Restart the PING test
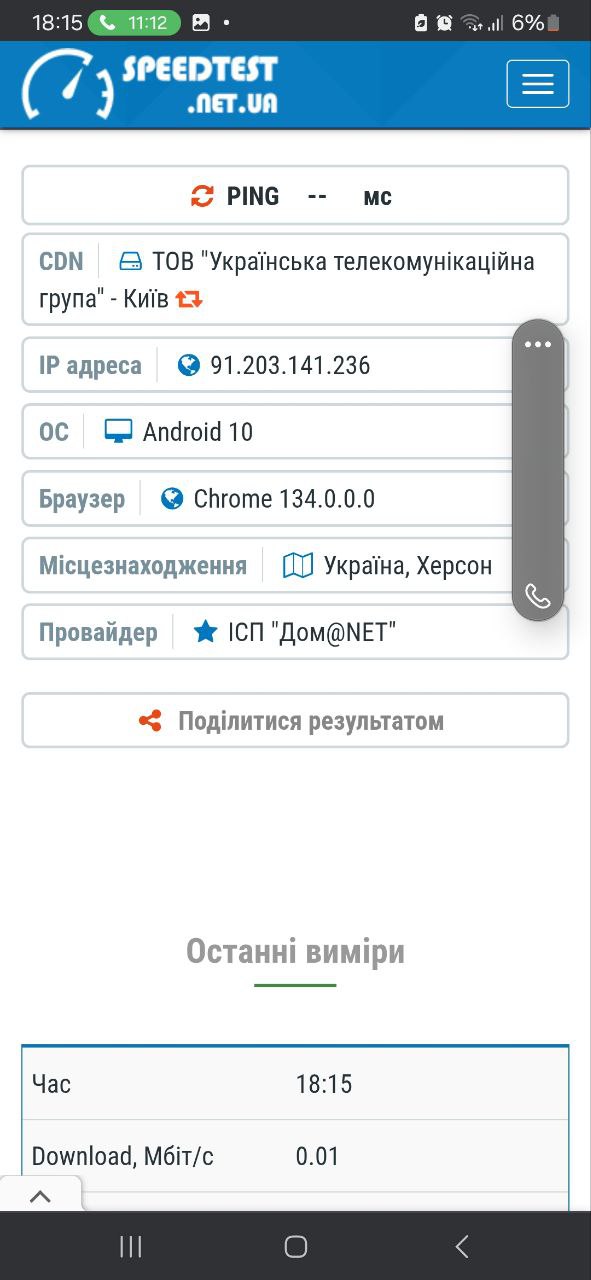 point(202,196)
